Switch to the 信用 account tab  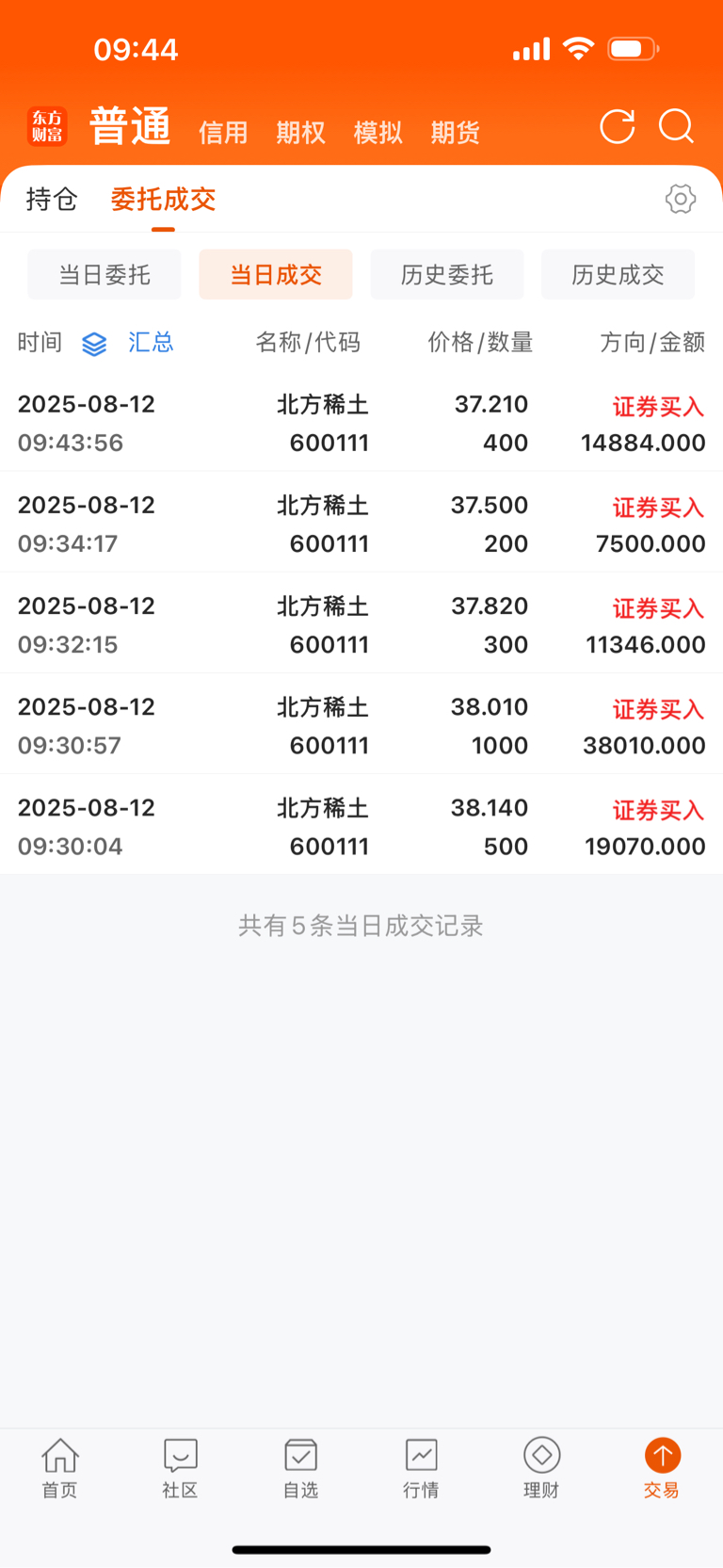(223, 133)
